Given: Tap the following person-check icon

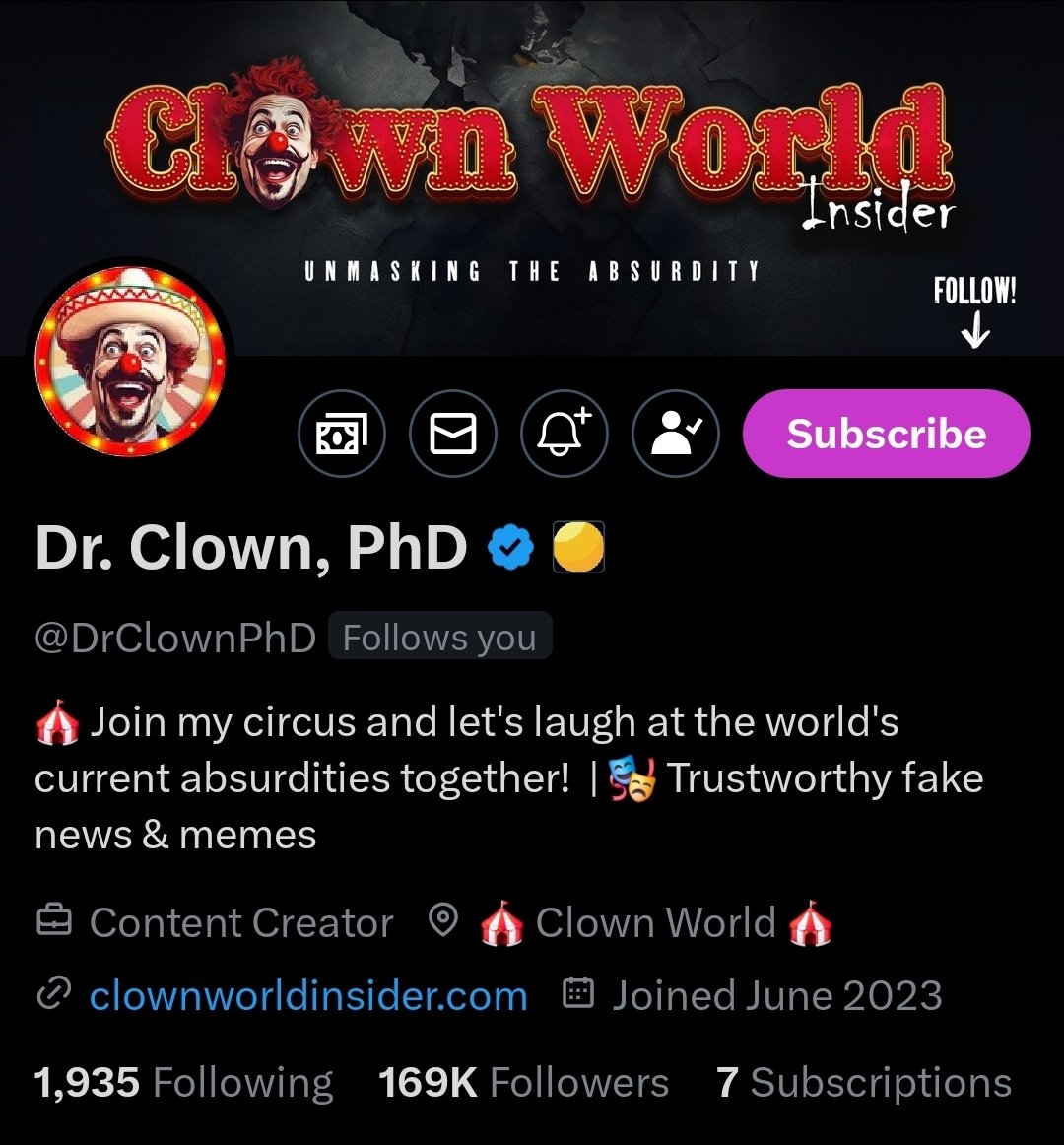Looking at the screenshot, I should pos(676,434).
